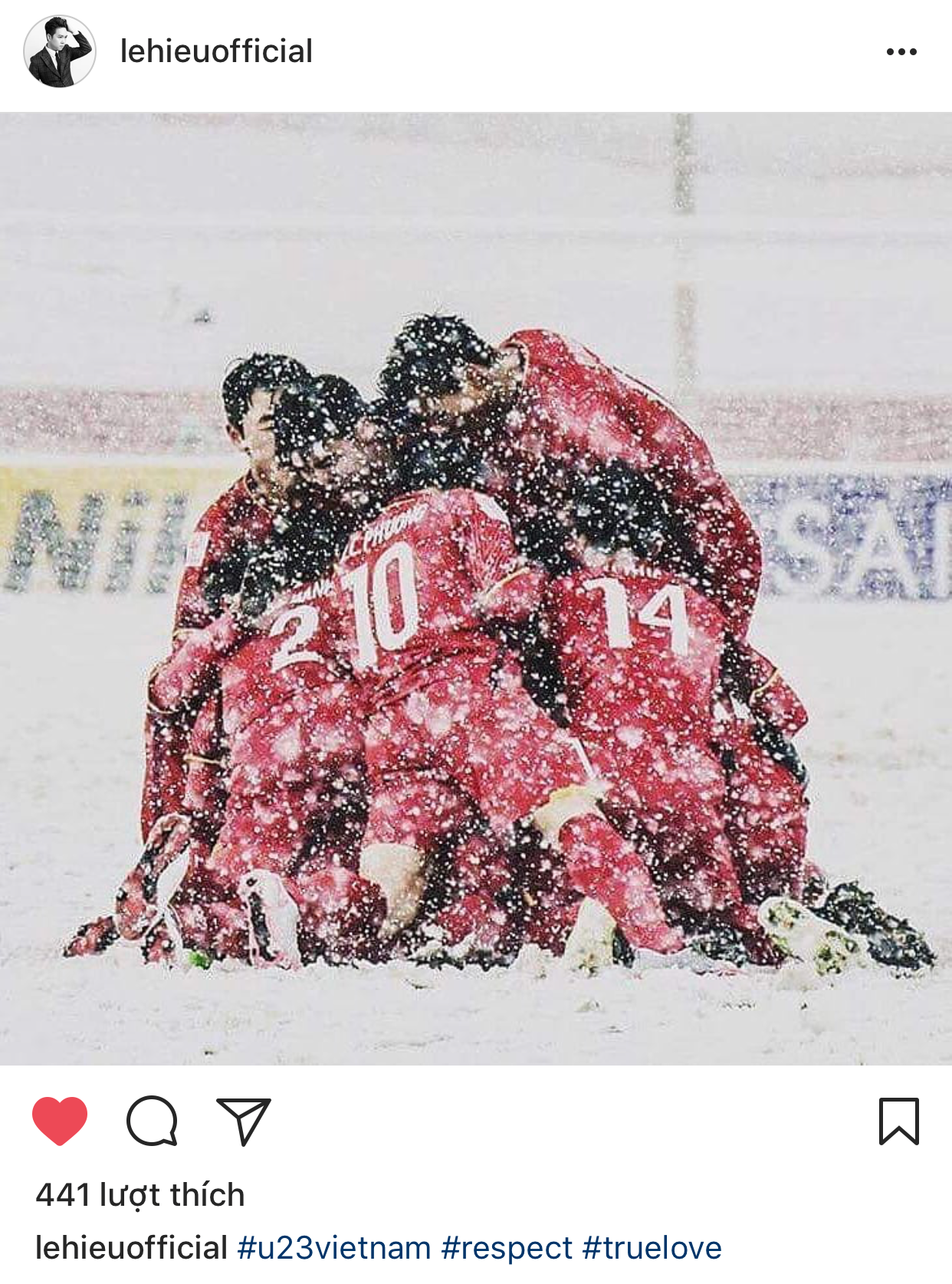Open comments with the speech bubble icon
This screenshot has height=1284, width=952.
pyautogui.click(x=152, y=1121)
